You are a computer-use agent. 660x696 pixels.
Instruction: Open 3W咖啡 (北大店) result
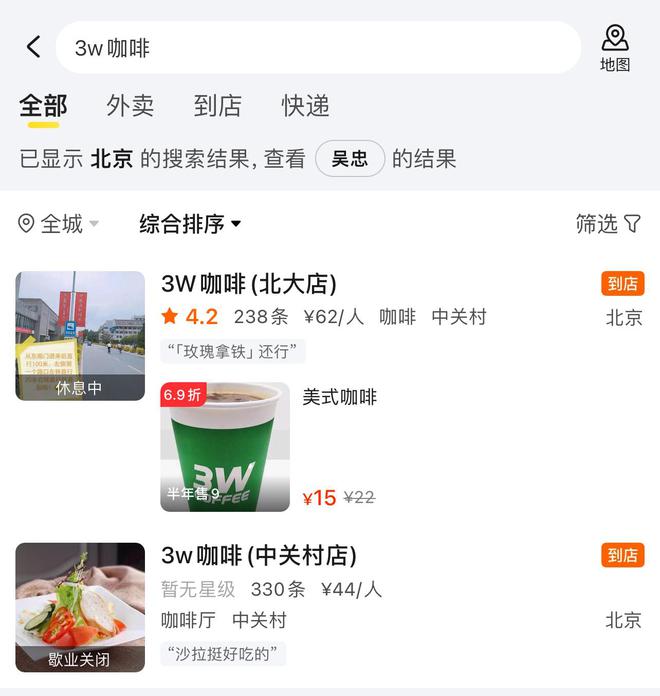pos(249,284)
